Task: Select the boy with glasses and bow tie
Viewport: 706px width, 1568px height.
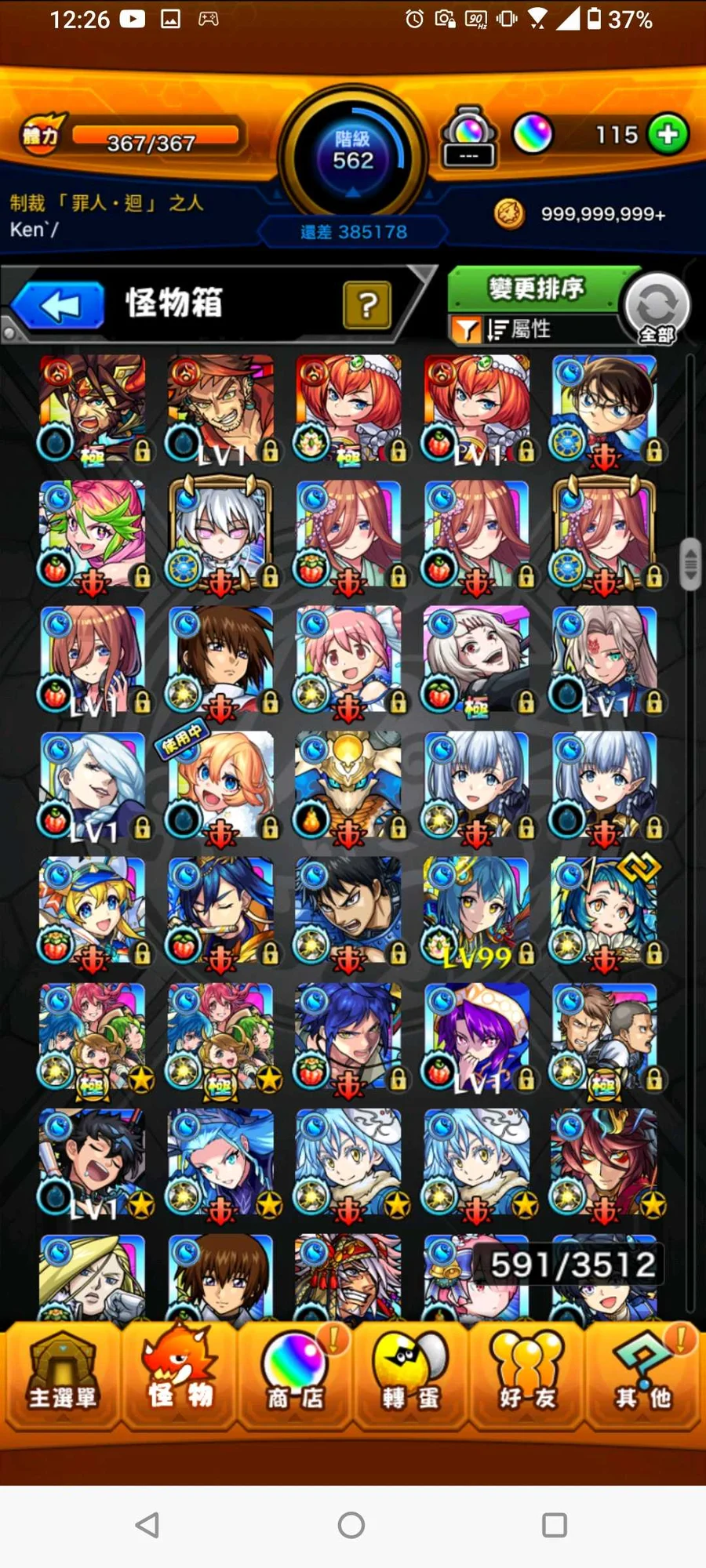Action: pos(605,409)
